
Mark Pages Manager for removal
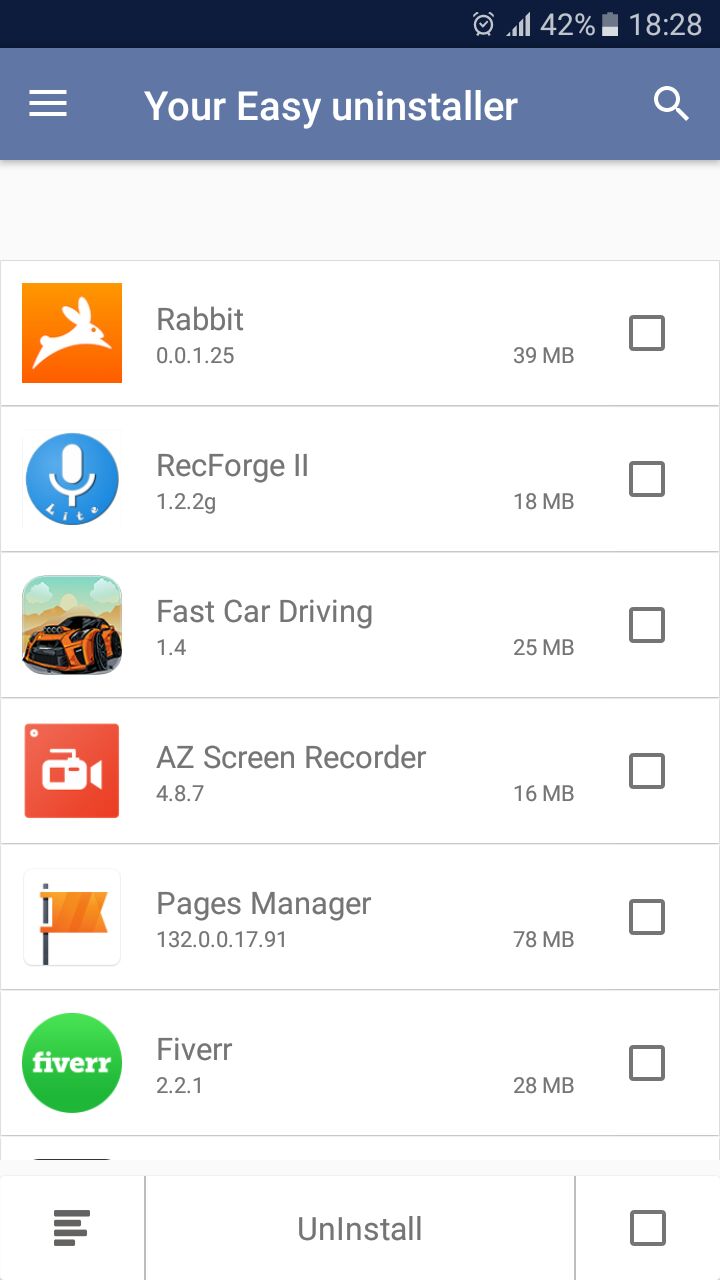646,916
